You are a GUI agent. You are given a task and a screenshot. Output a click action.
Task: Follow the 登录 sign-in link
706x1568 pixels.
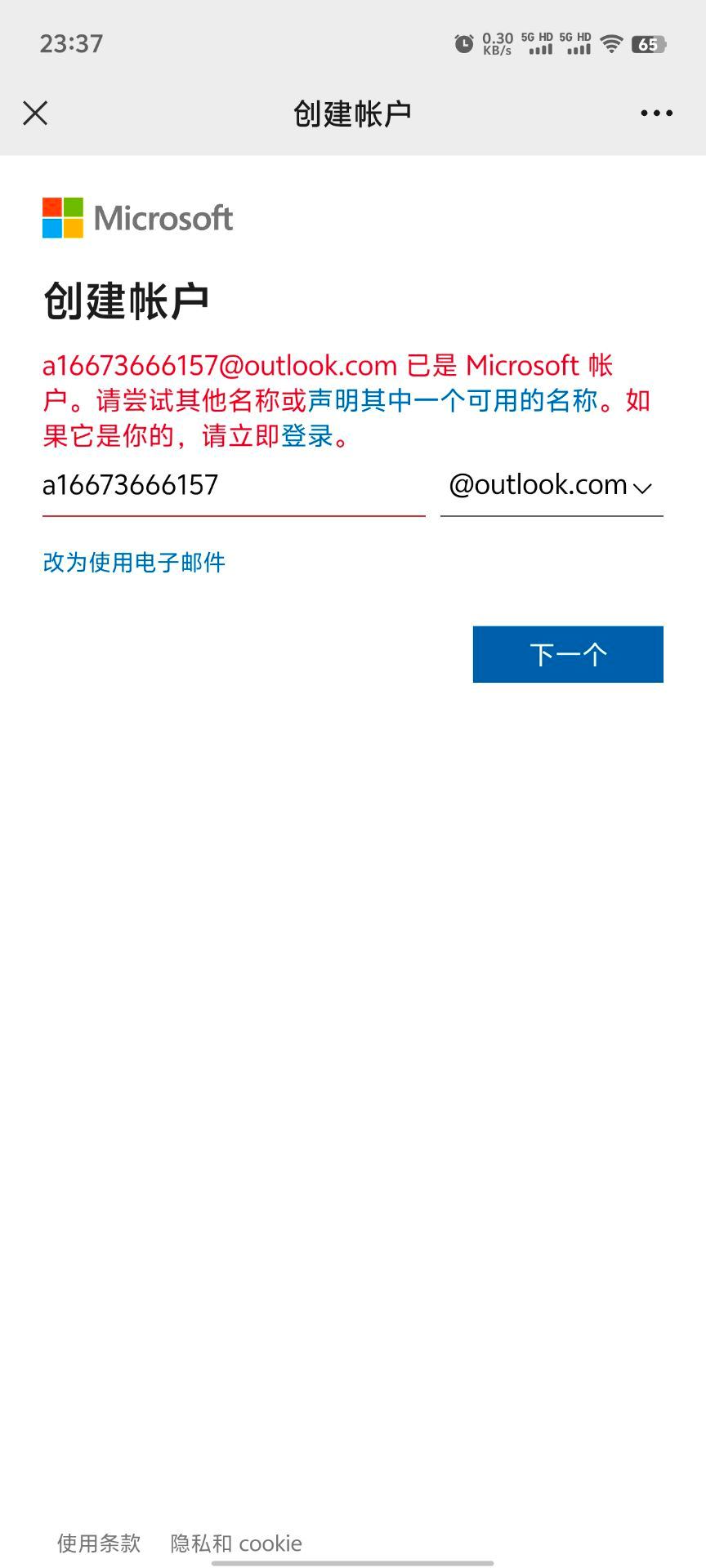(307, 436)
